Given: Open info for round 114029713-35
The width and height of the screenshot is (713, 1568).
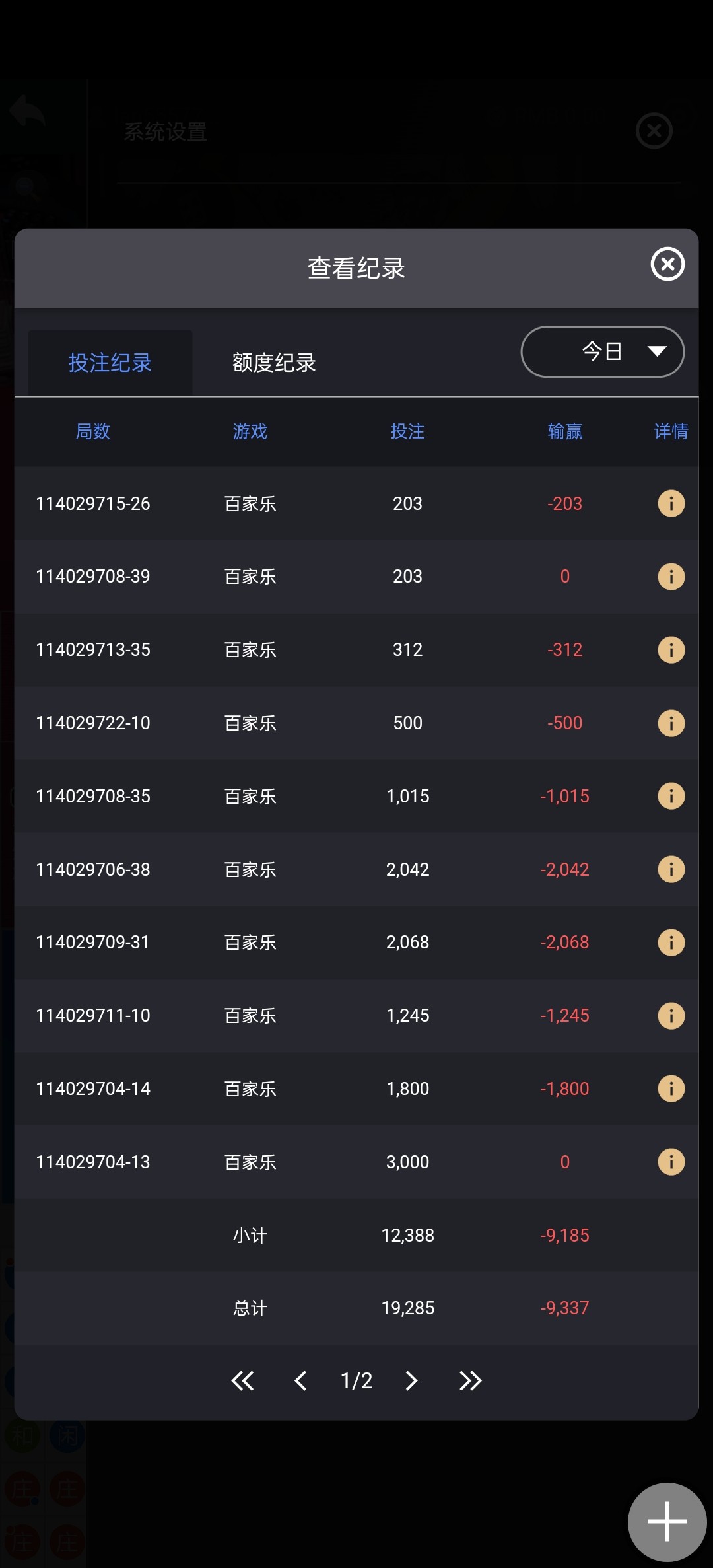Looking at the screenshot, I should click(x=671, y=650).
